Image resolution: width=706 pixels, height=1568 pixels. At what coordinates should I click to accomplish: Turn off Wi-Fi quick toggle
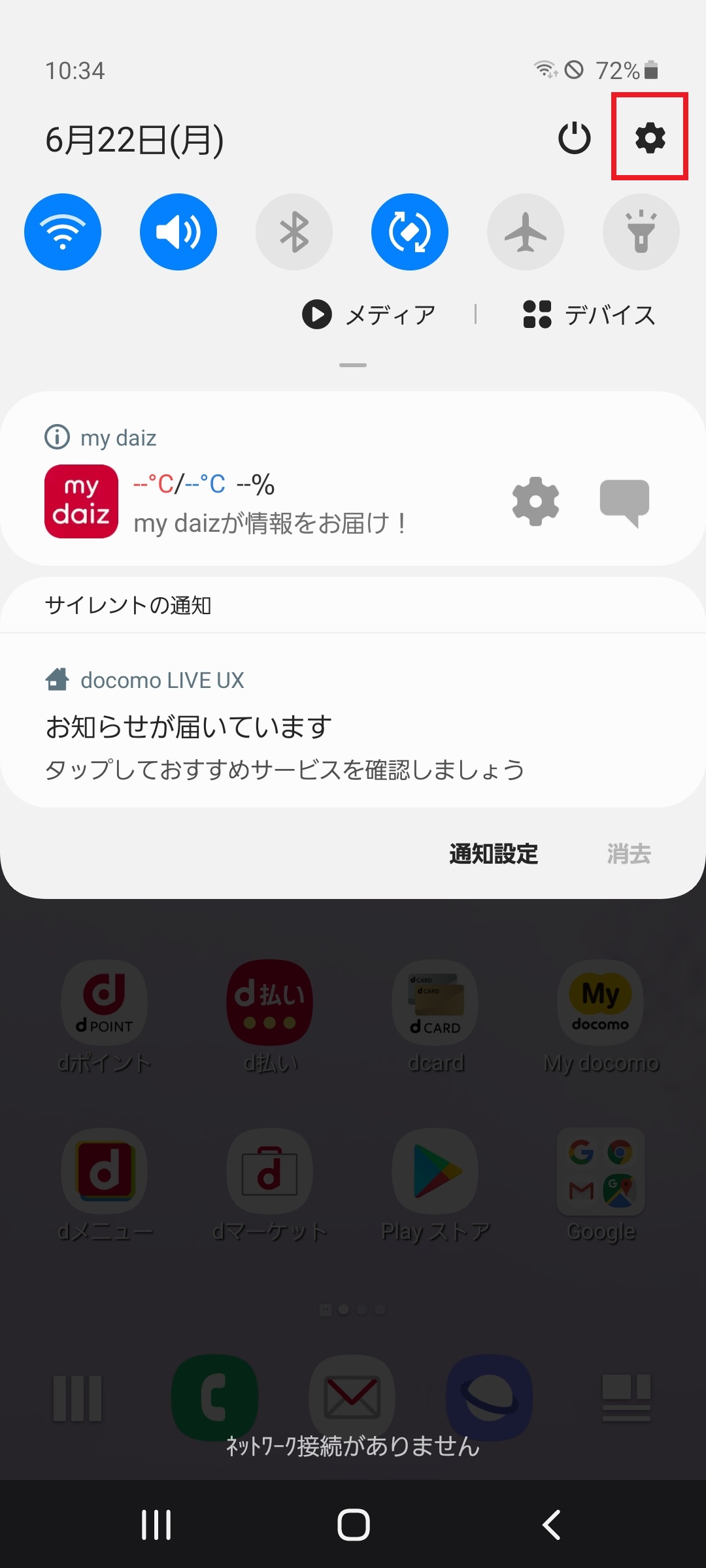63,232
